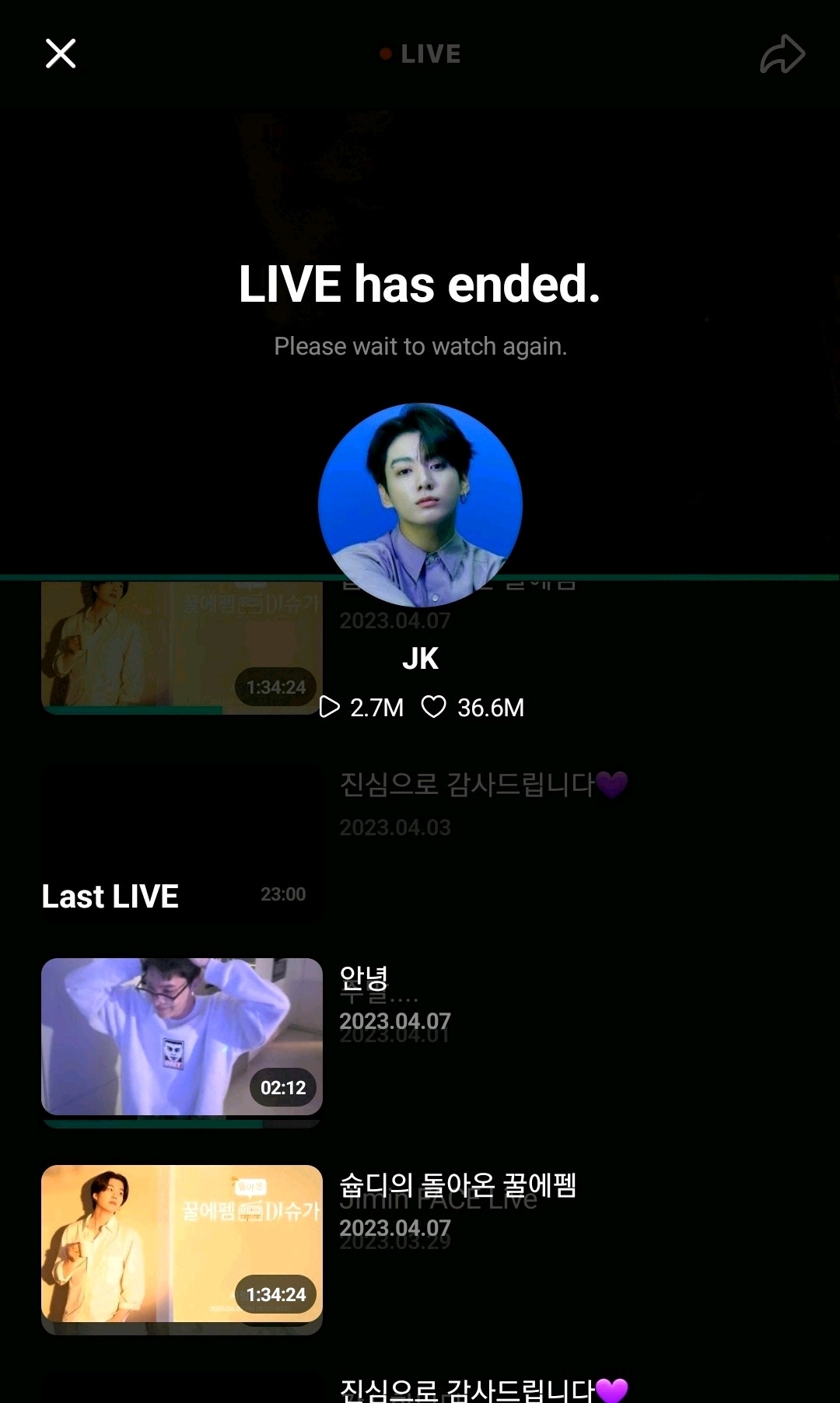Select the JK channel name

[420, 659]
